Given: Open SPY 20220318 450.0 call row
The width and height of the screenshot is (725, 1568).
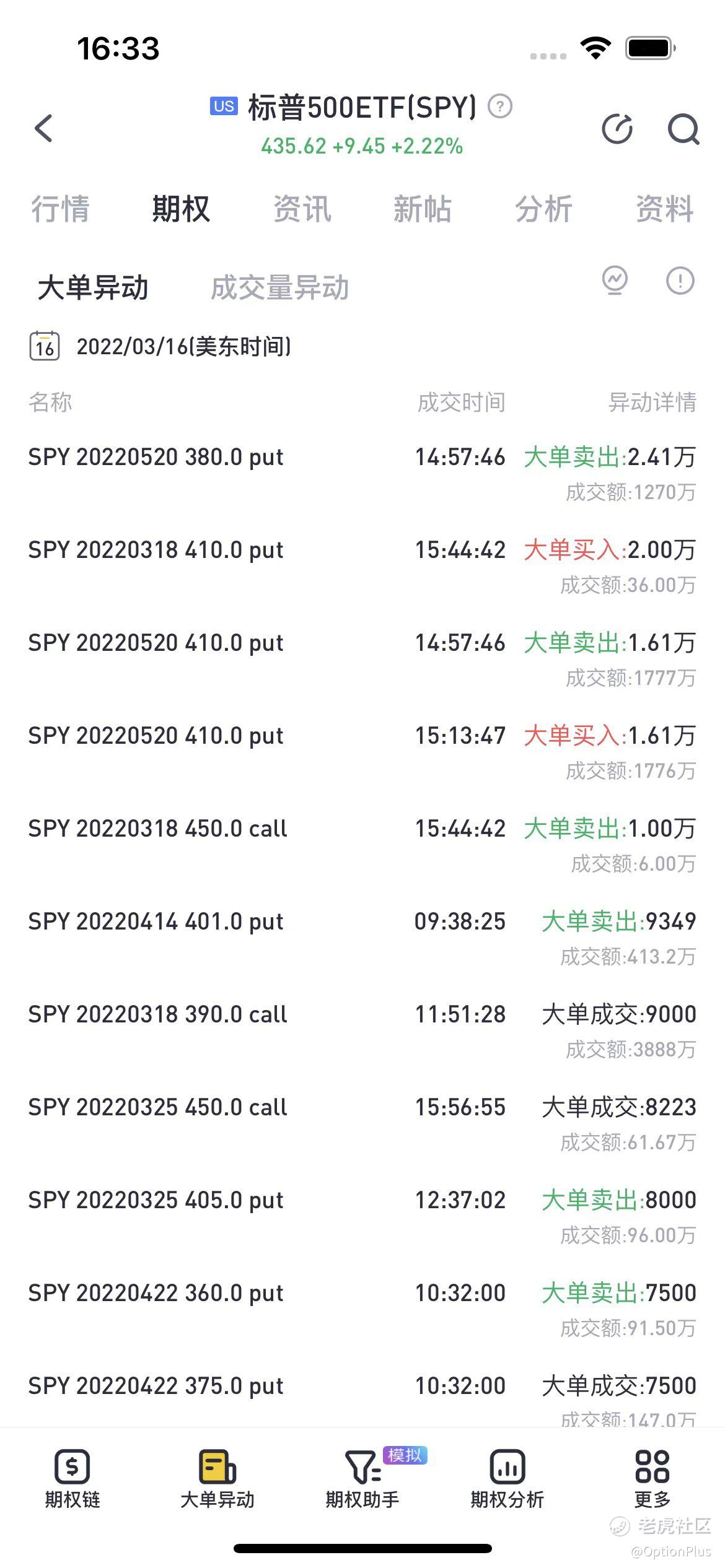Looking at the screenshot, I should pos(362,845).
